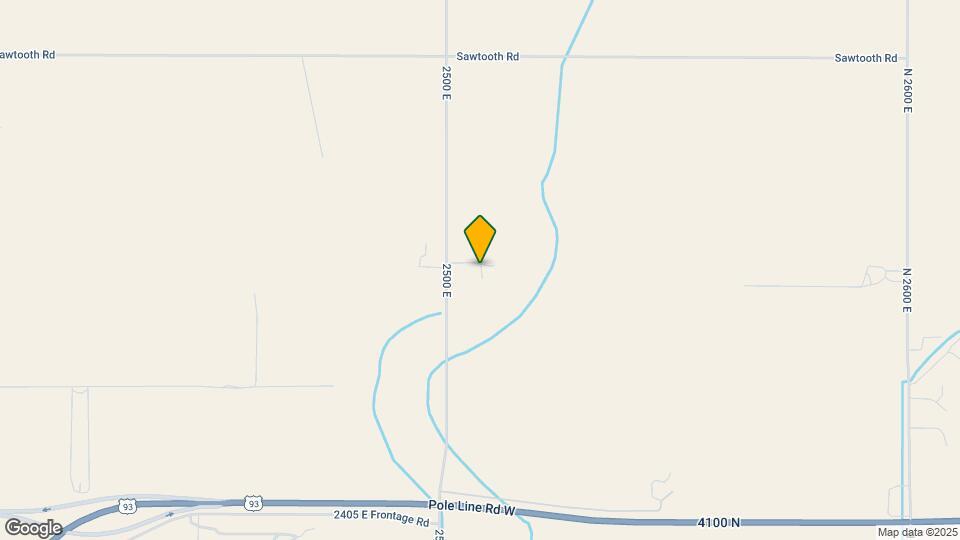The image size is (960, 540).
Task: Tap the orange location marker pin
Action: [480, 238]
